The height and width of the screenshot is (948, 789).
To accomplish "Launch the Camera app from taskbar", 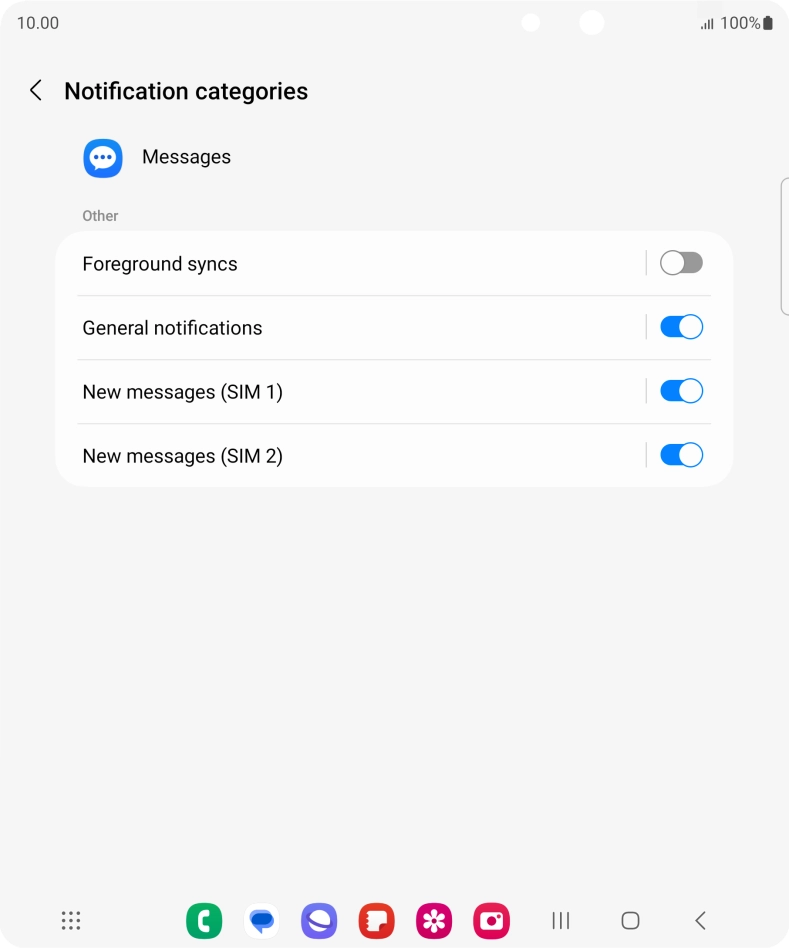I will [492, 920].
